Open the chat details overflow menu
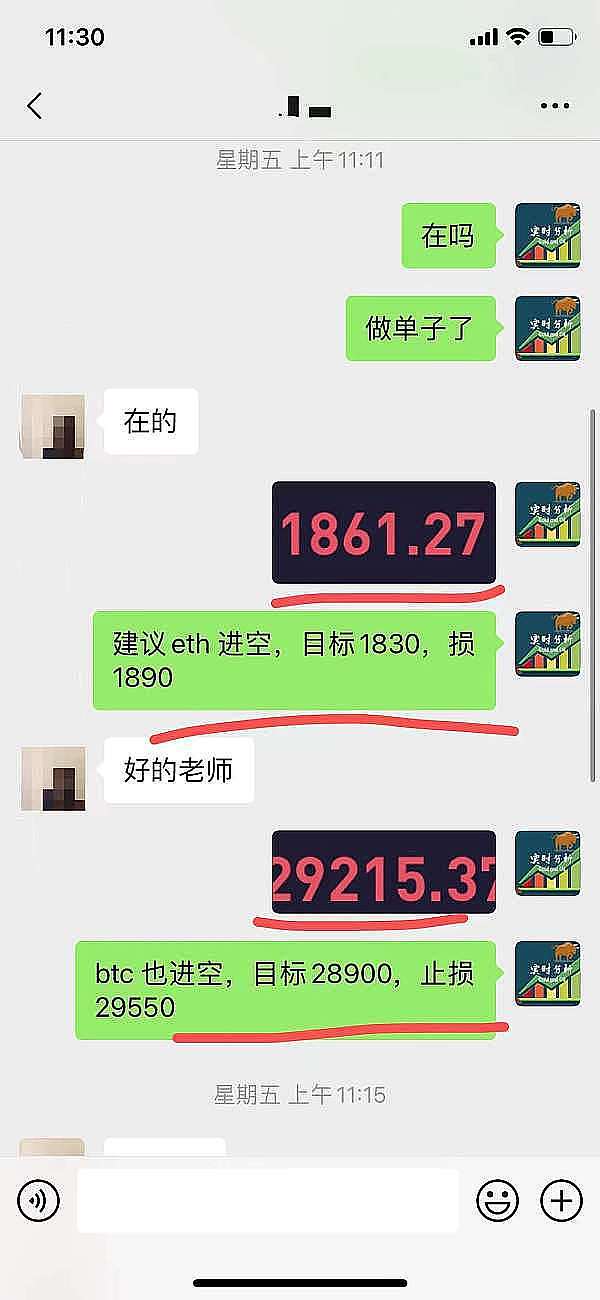600x1300 pixels. [555, 106]
